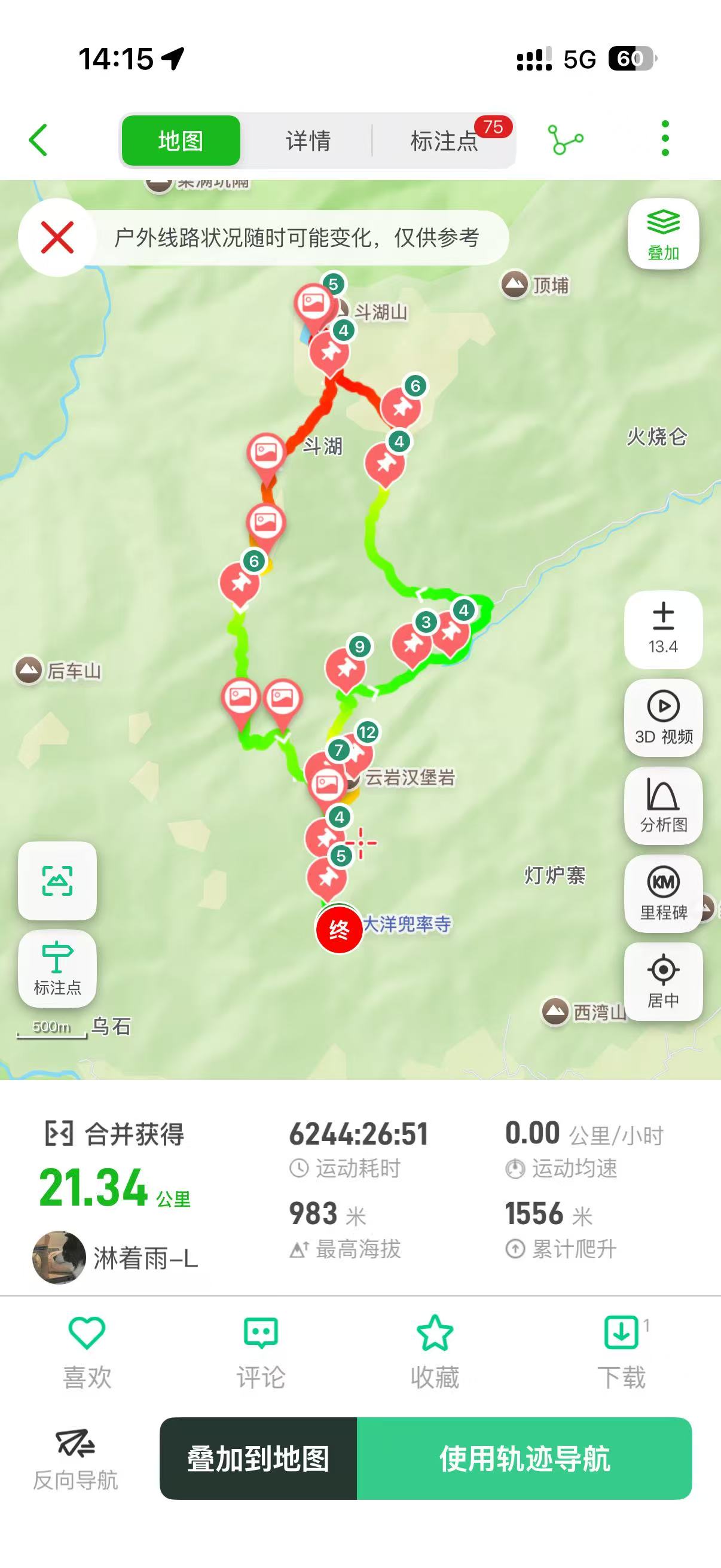Start 使用轨迹导航 navigation
The width and height of the screenshot is (721, 1568).
(524, 1459)
